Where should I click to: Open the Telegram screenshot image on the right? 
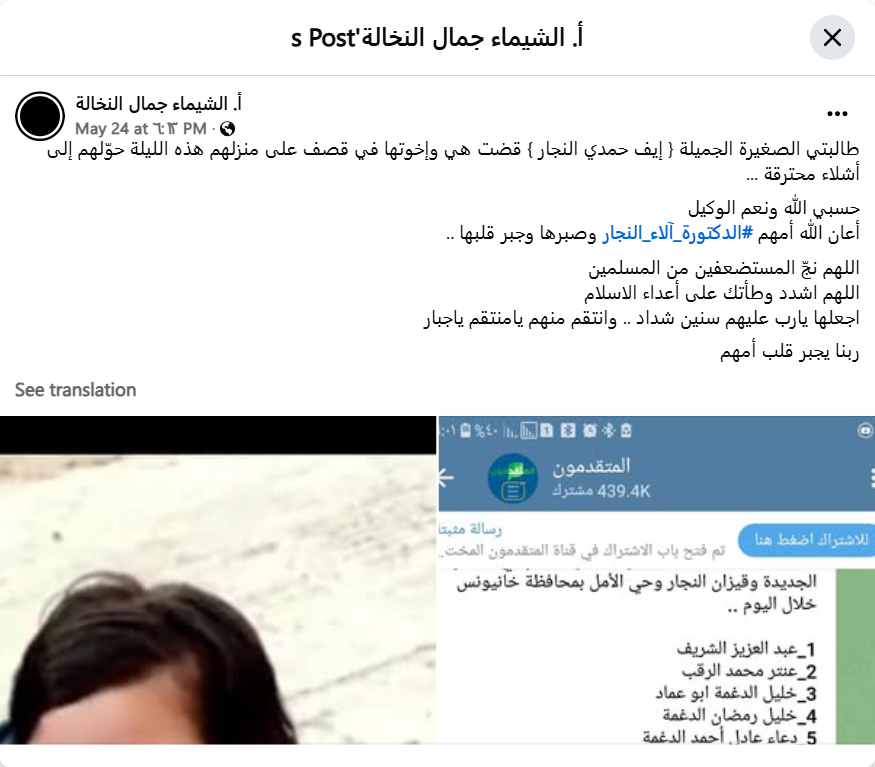tap(656, 590)
